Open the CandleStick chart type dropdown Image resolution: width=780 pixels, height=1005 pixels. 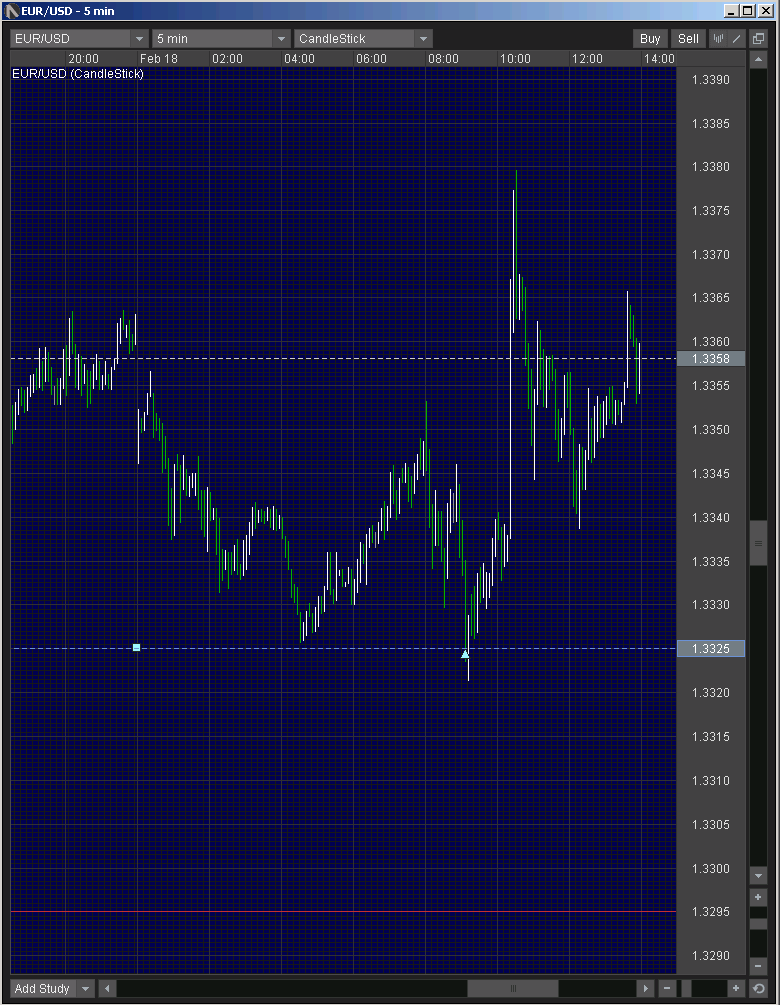pos(424,39)
